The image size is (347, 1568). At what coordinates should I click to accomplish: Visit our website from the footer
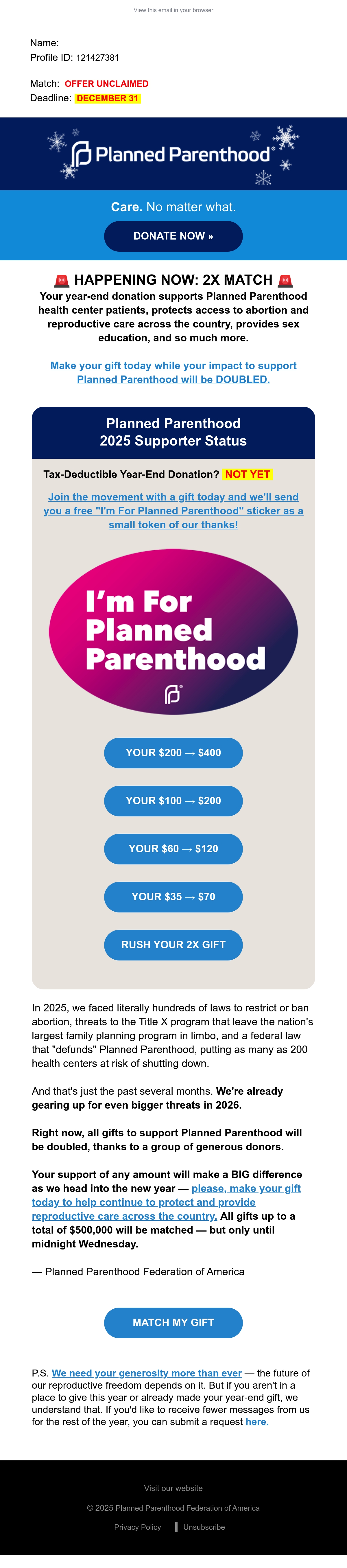(x=173, y=1488)
